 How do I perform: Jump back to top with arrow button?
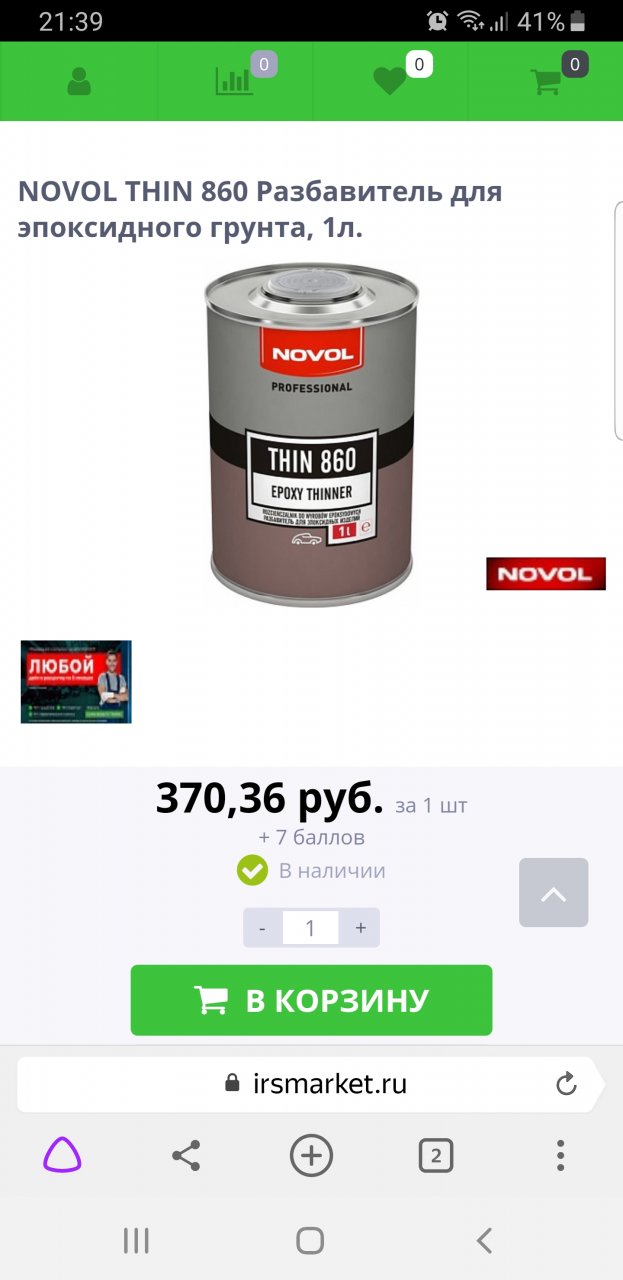coord(553,893)
